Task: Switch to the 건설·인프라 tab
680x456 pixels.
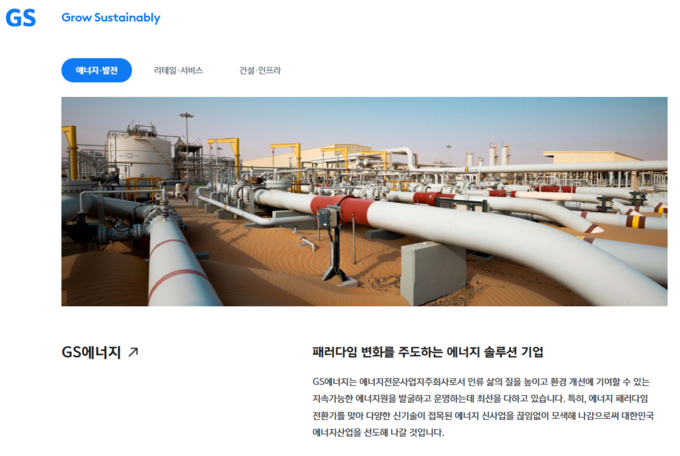Action: pyautogui.click(x=260, y=70)
